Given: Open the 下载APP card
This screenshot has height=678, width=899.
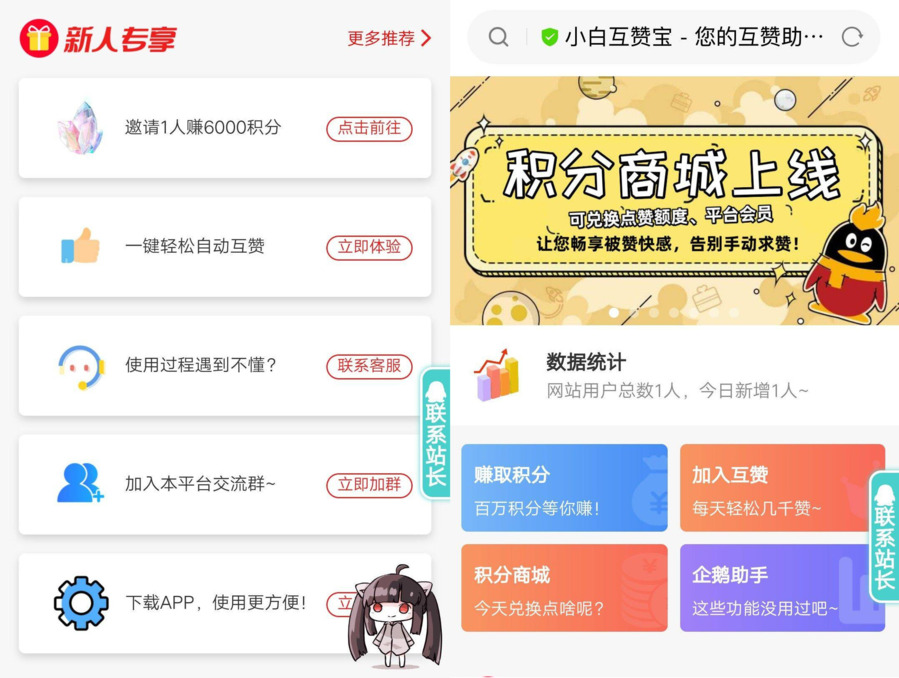Looking at the screenshot, I should (215, 603).
